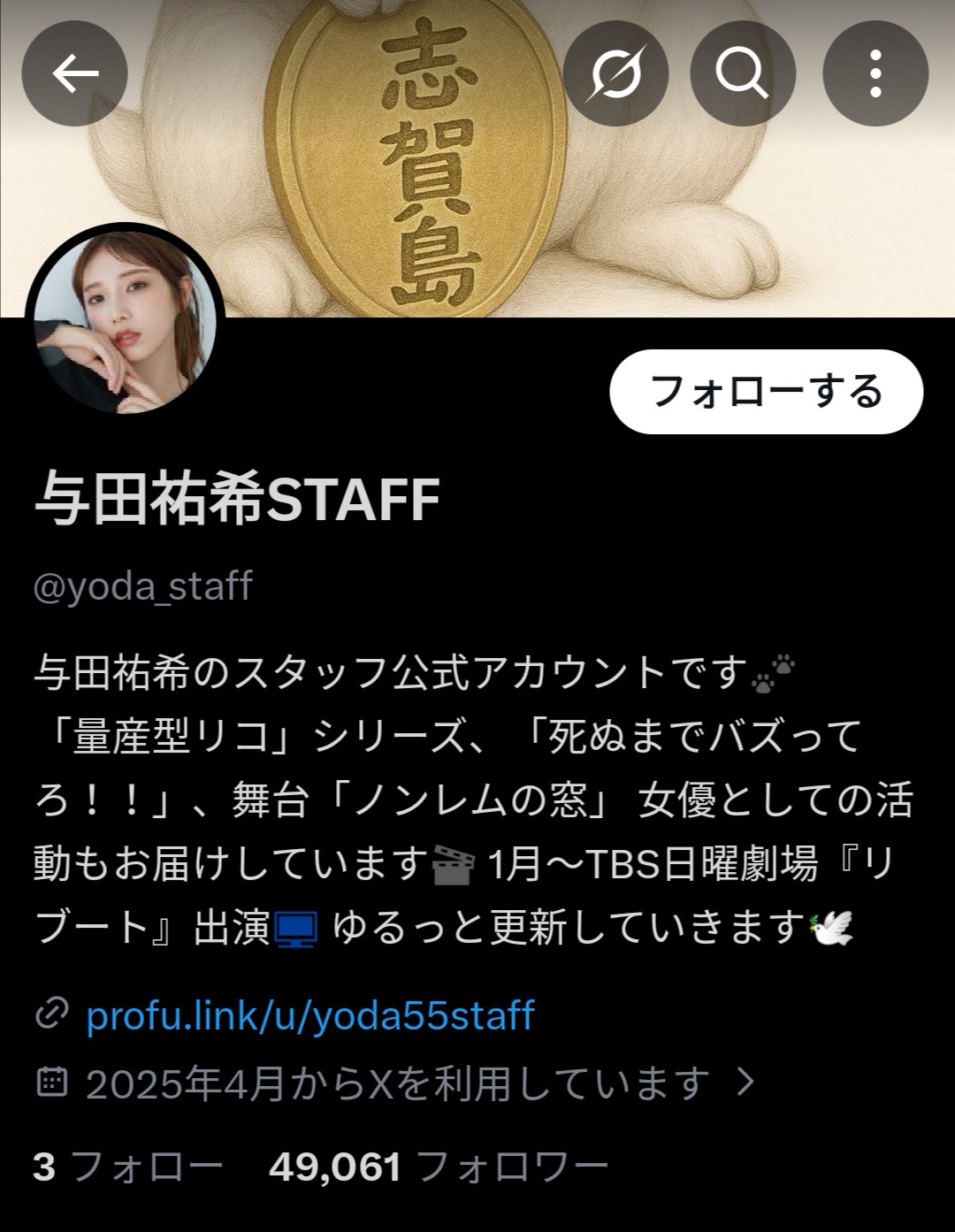955x1232 pixels.
Task: Search within this profile
Action: [x=743, y=73]
